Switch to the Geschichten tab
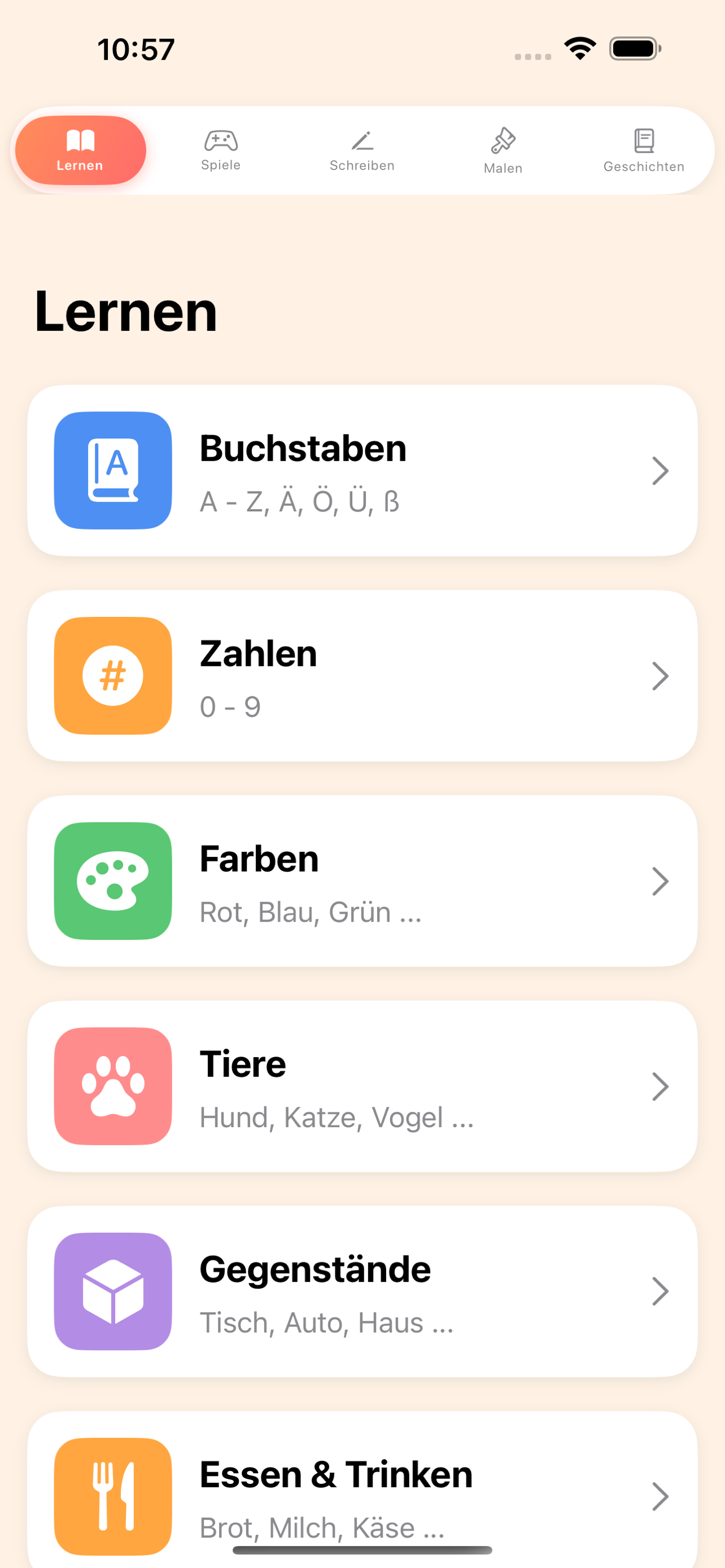This screenshot has width=725, height=1568. point(644,150)
